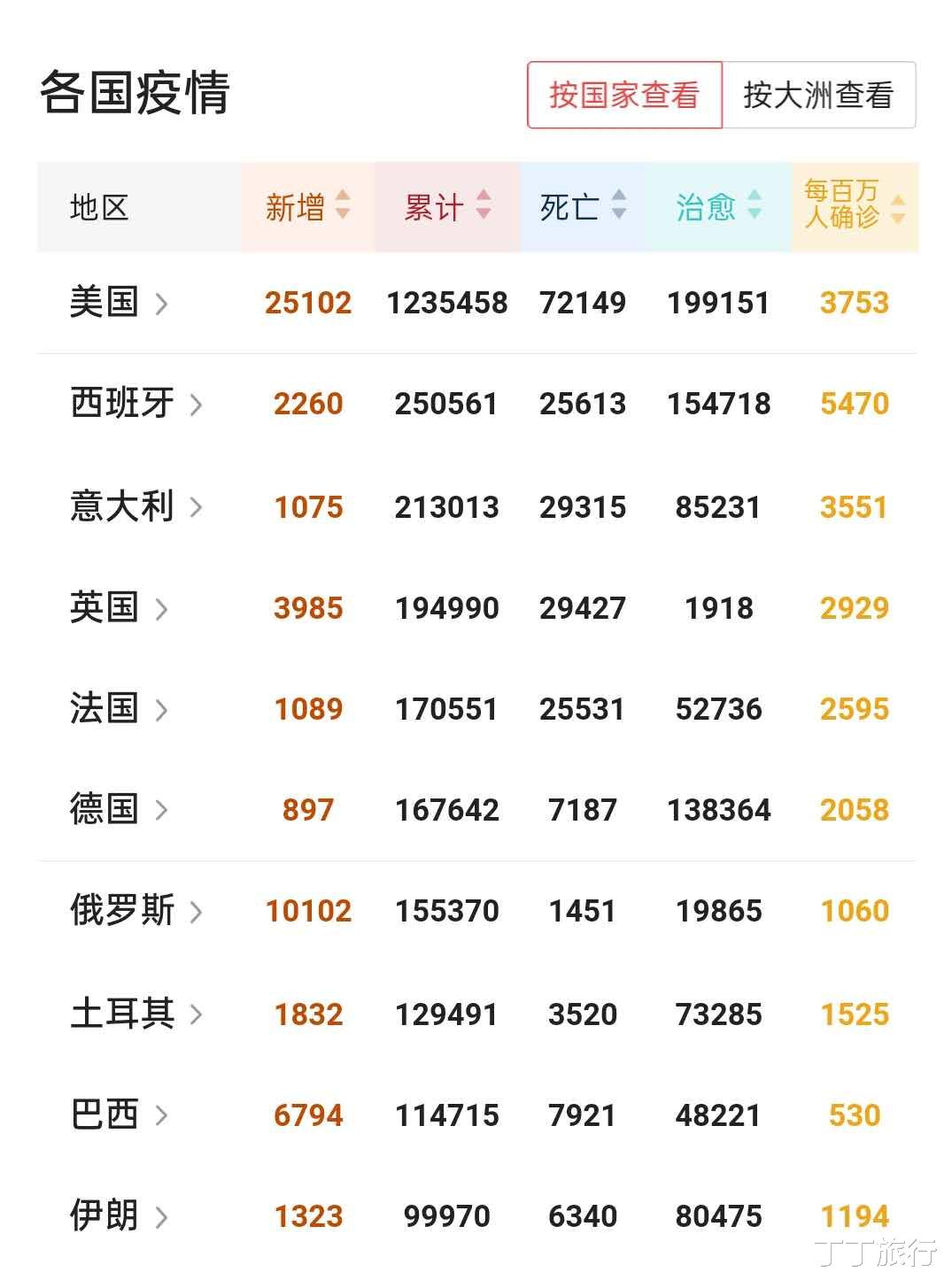Expand details for 俄罗斯 row
Viewport: 952px width, 1288px height.
pyautogui.click(x=197, y=910)
